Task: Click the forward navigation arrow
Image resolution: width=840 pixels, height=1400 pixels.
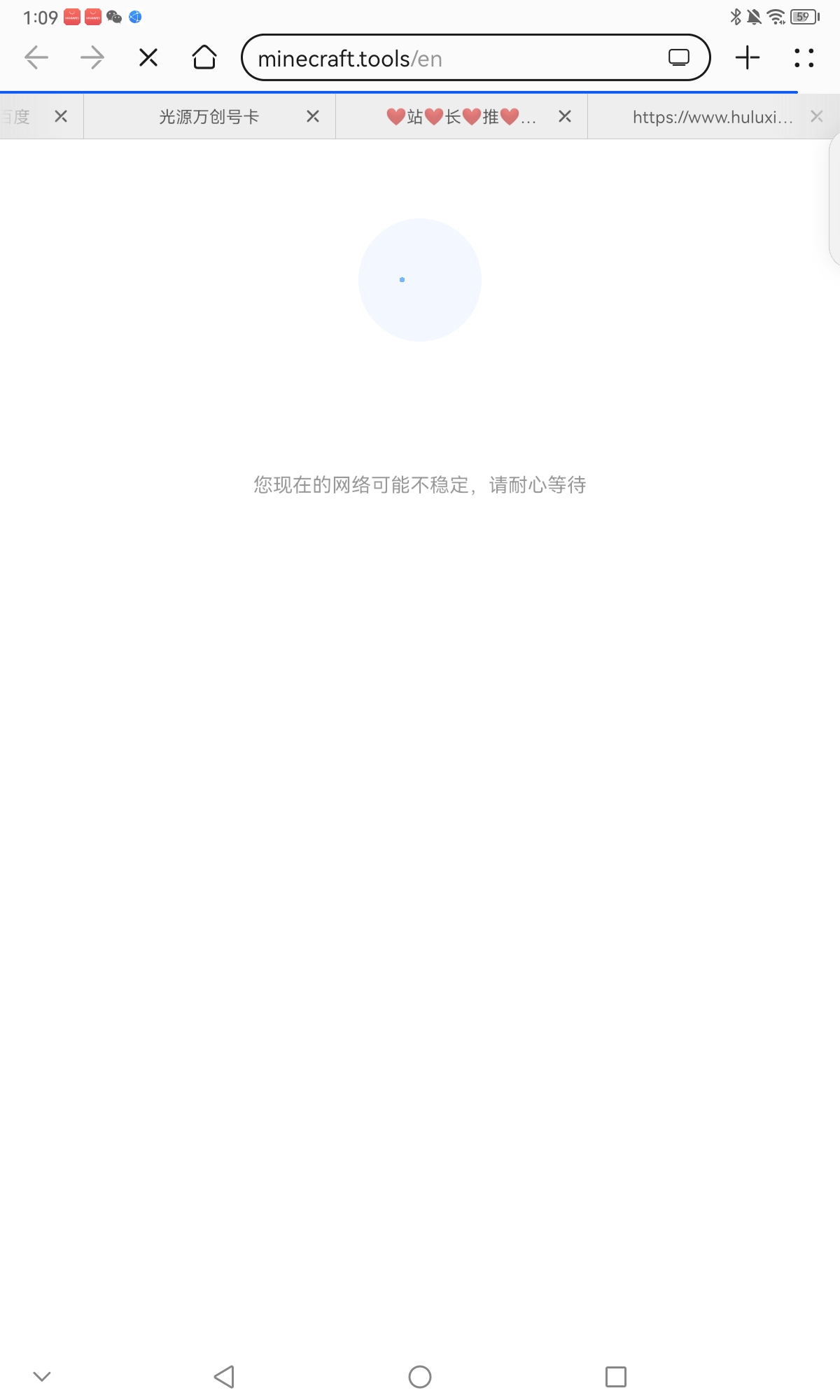Action: click(92, 57)
